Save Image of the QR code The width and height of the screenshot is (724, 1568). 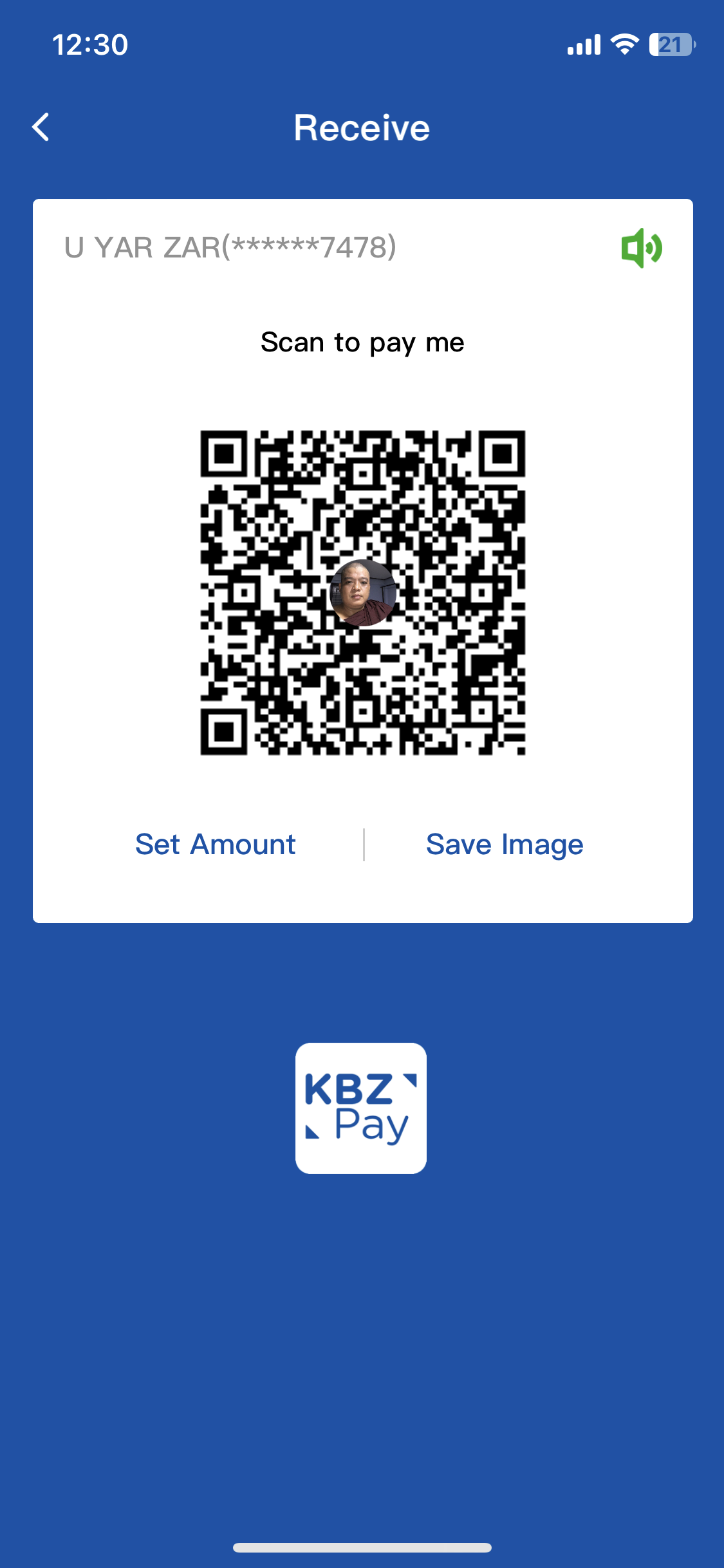(504, 845)
